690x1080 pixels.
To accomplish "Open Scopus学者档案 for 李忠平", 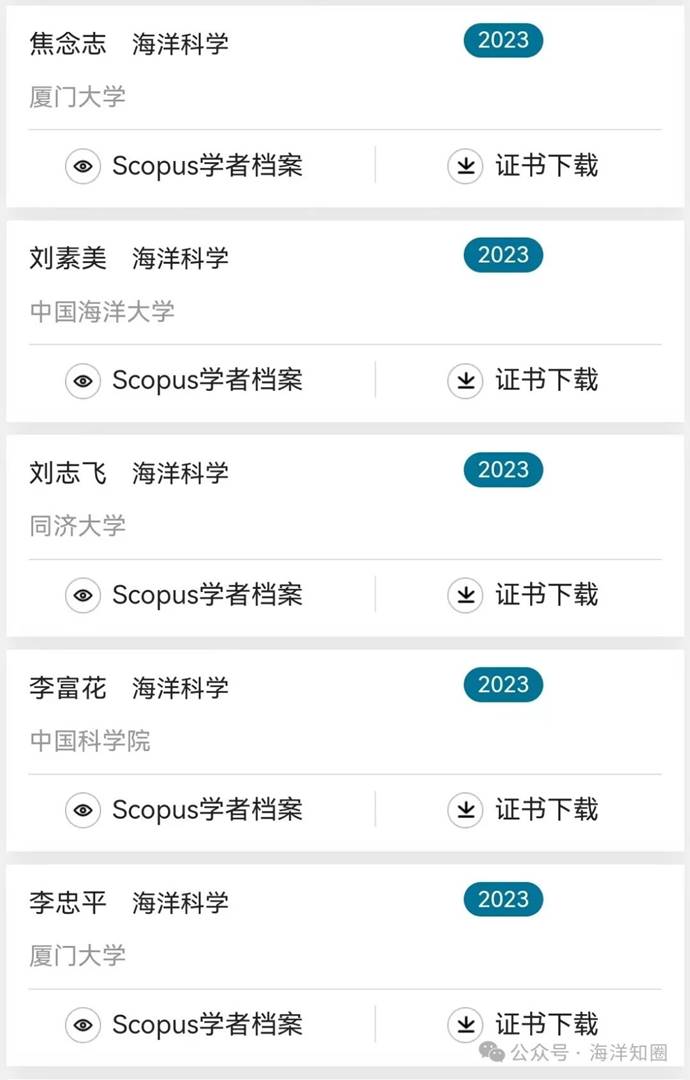I will point(185,1024).
